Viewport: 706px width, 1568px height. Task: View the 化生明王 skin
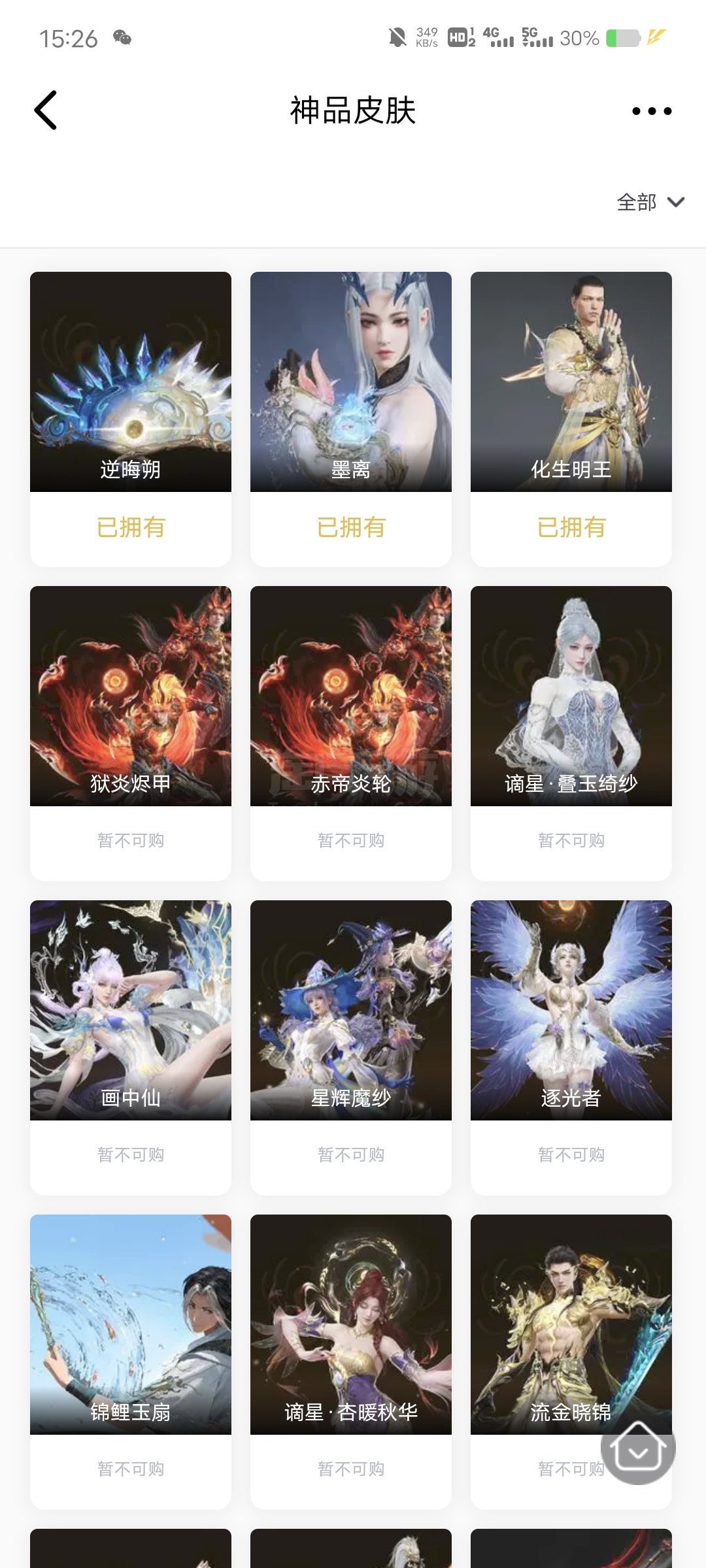pyautogui.click(x=571, y=382)
